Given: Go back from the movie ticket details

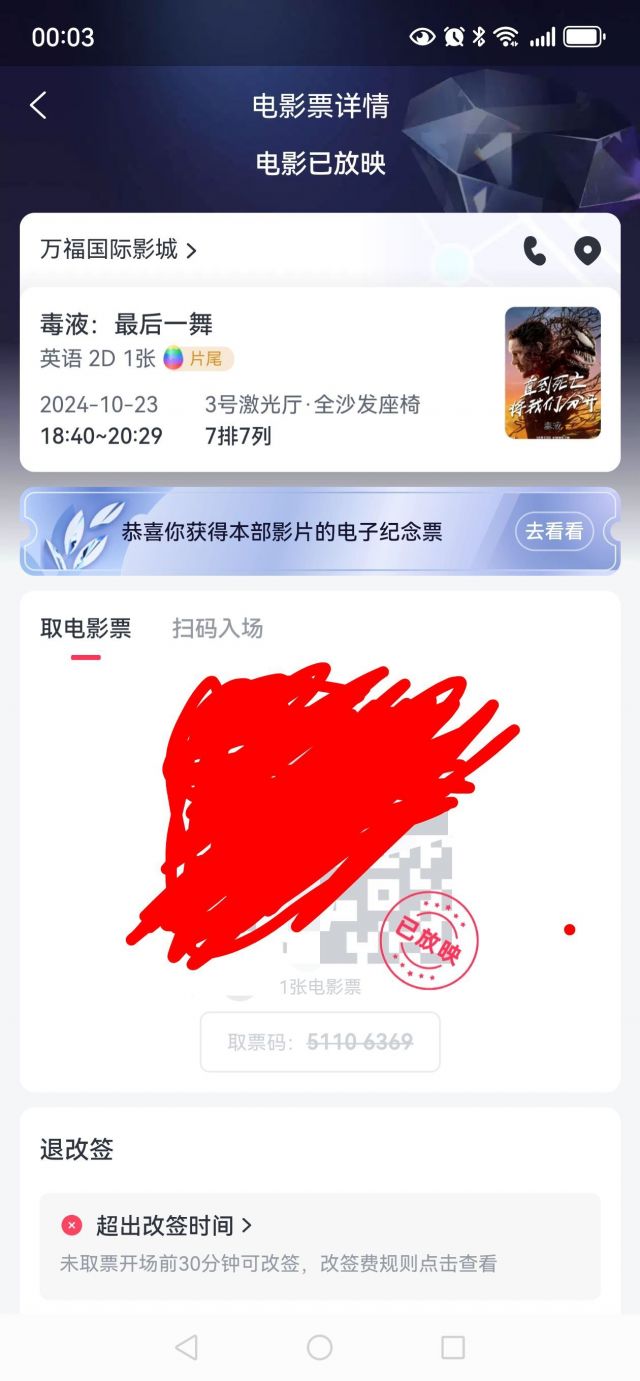Looking at the screenshot, I should [x=38, y=106].
